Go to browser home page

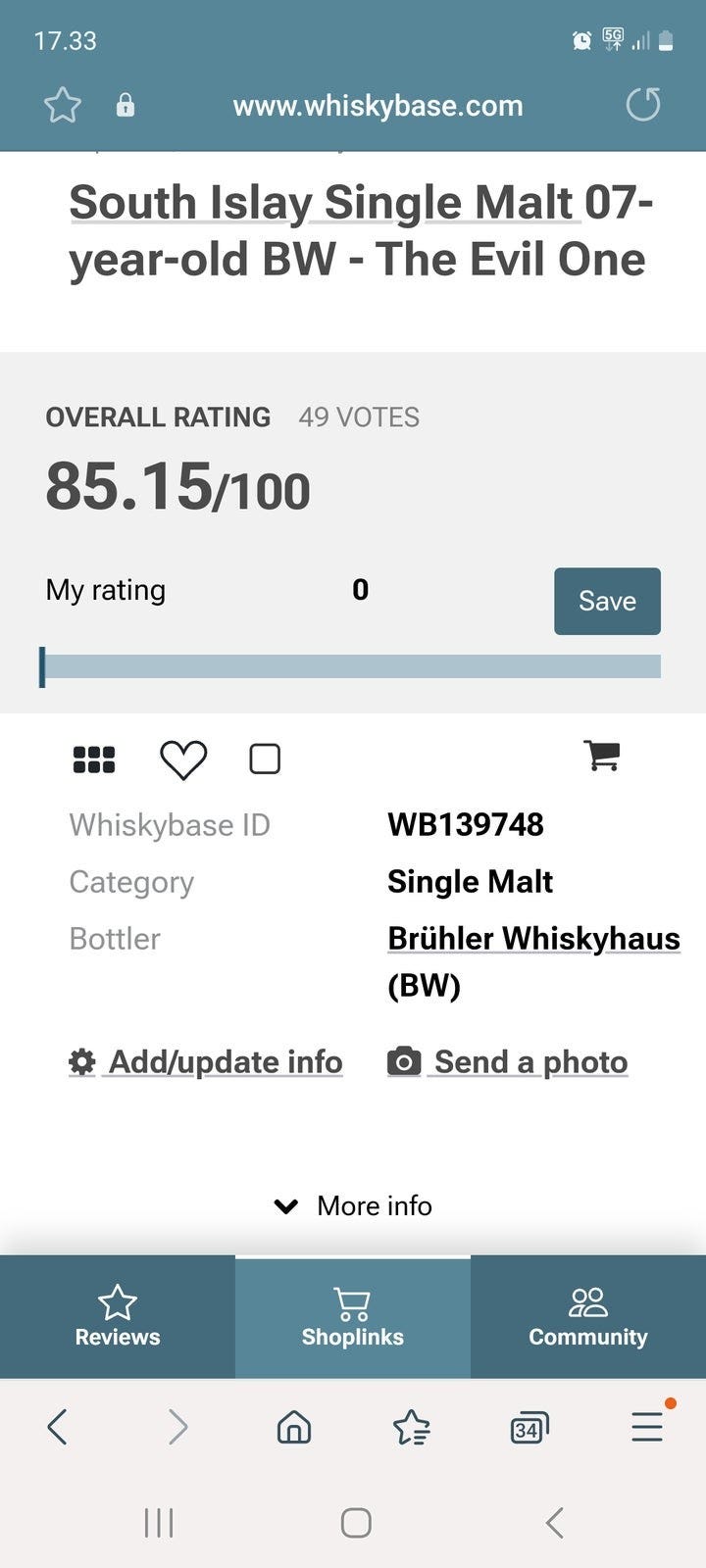(294, 1428)
